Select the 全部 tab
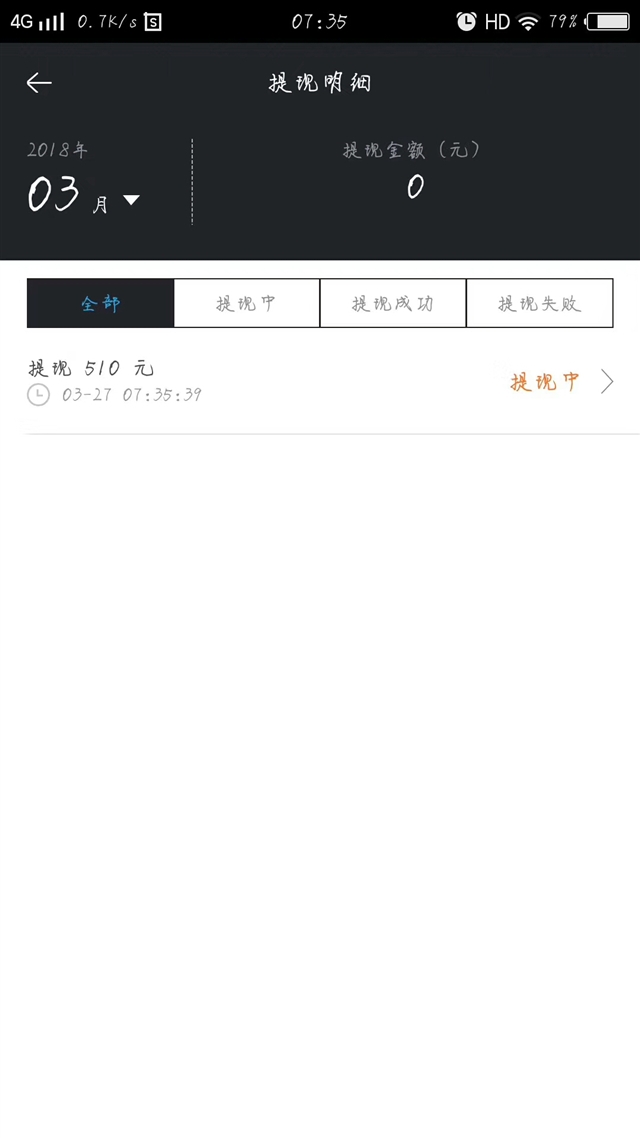 (x=101, y=303)
